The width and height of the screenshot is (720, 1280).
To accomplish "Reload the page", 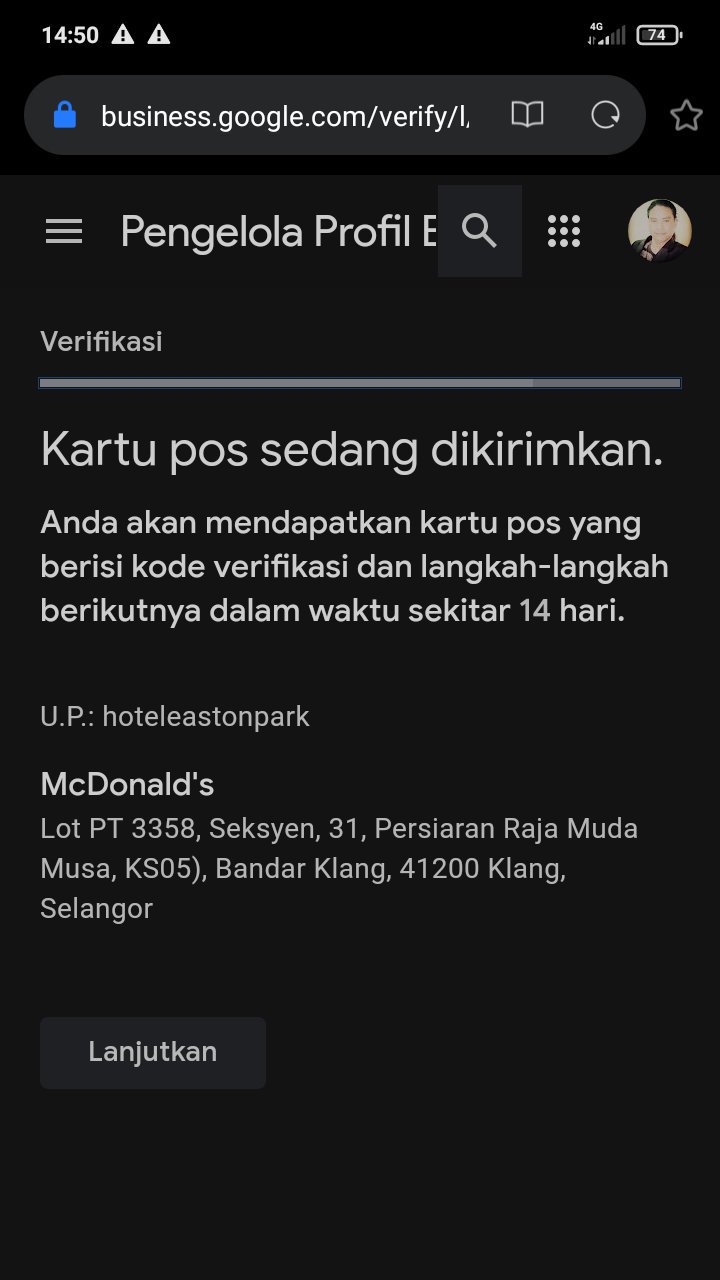I will coord(605,115).
